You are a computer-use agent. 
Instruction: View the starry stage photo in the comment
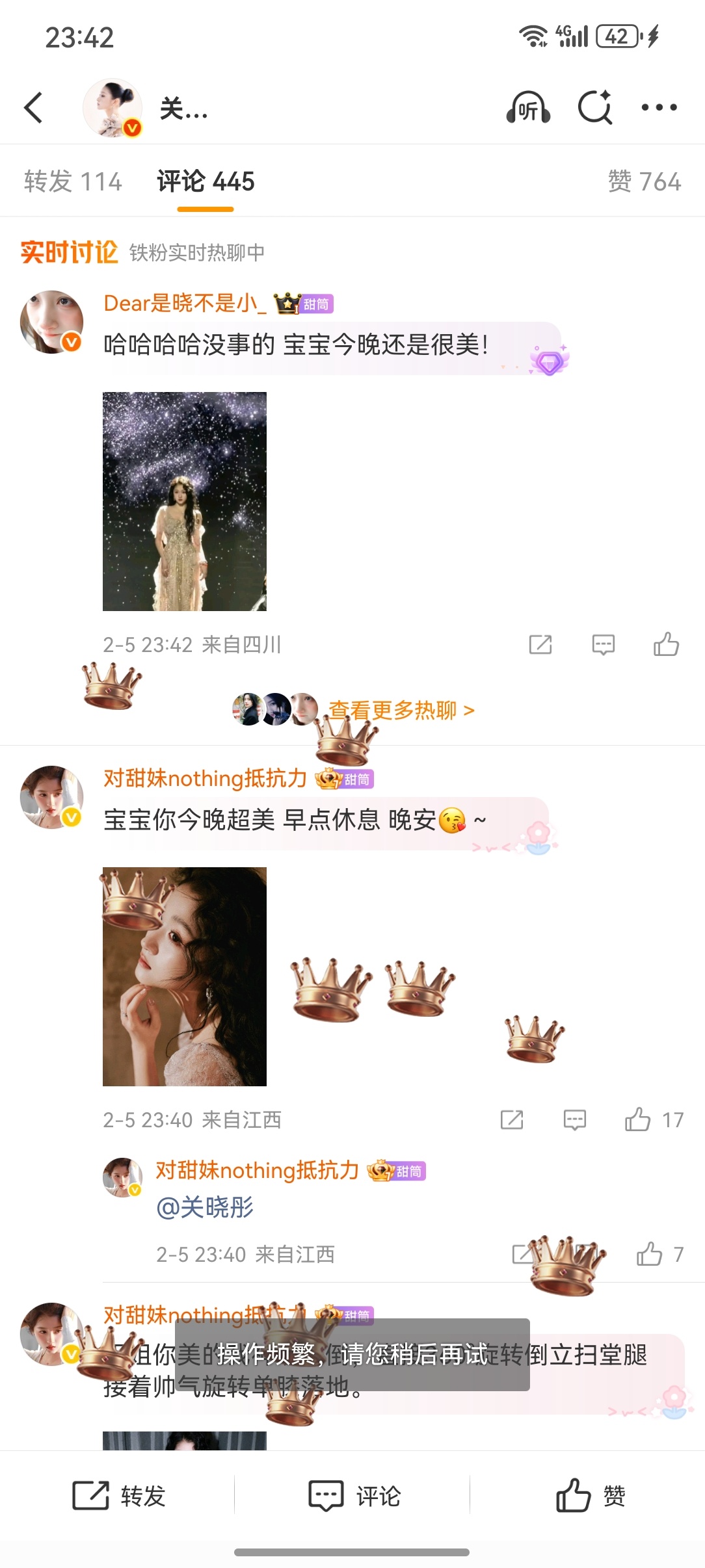pyautogui.click(x=184, y=502)
